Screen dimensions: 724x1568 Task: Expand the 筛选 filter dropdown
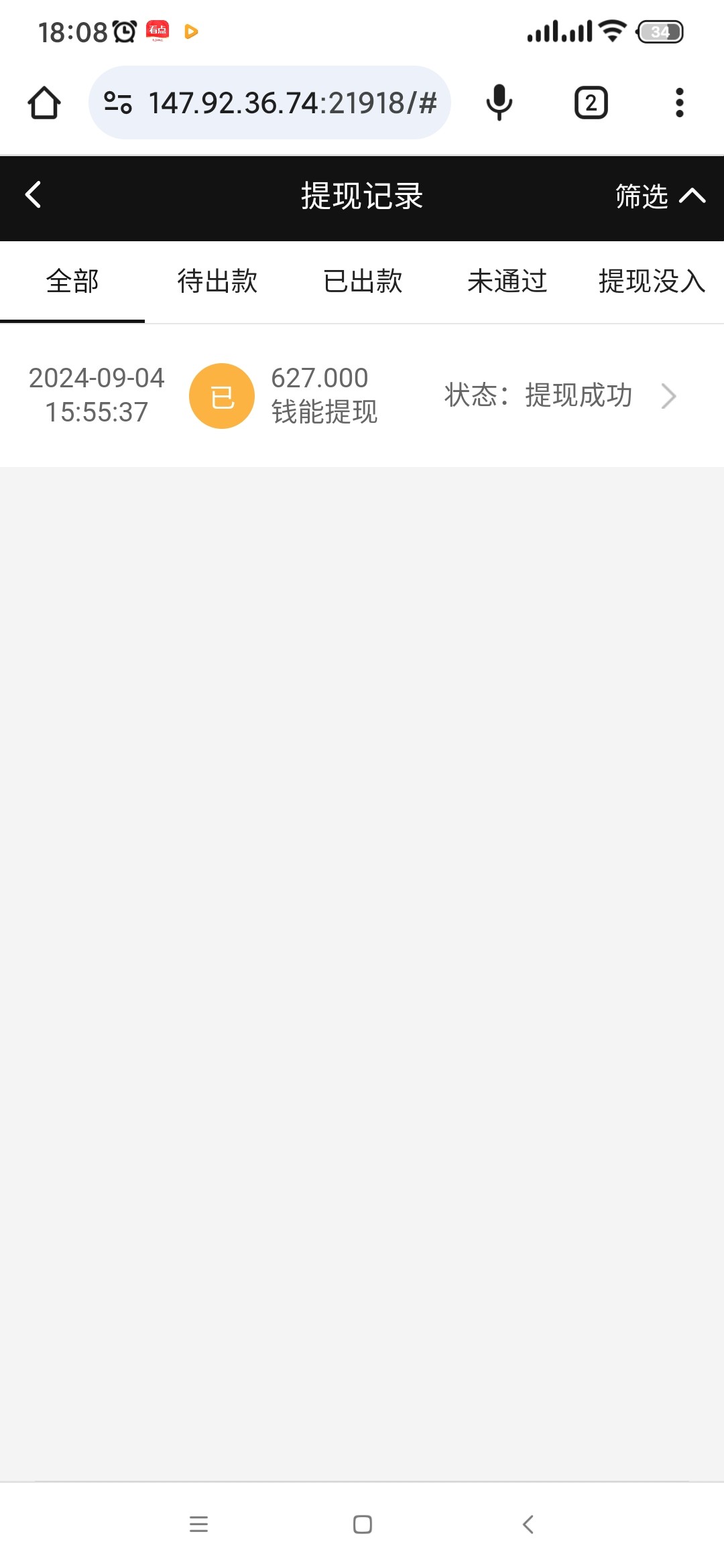pyautogui.click(x=659, y=196)
